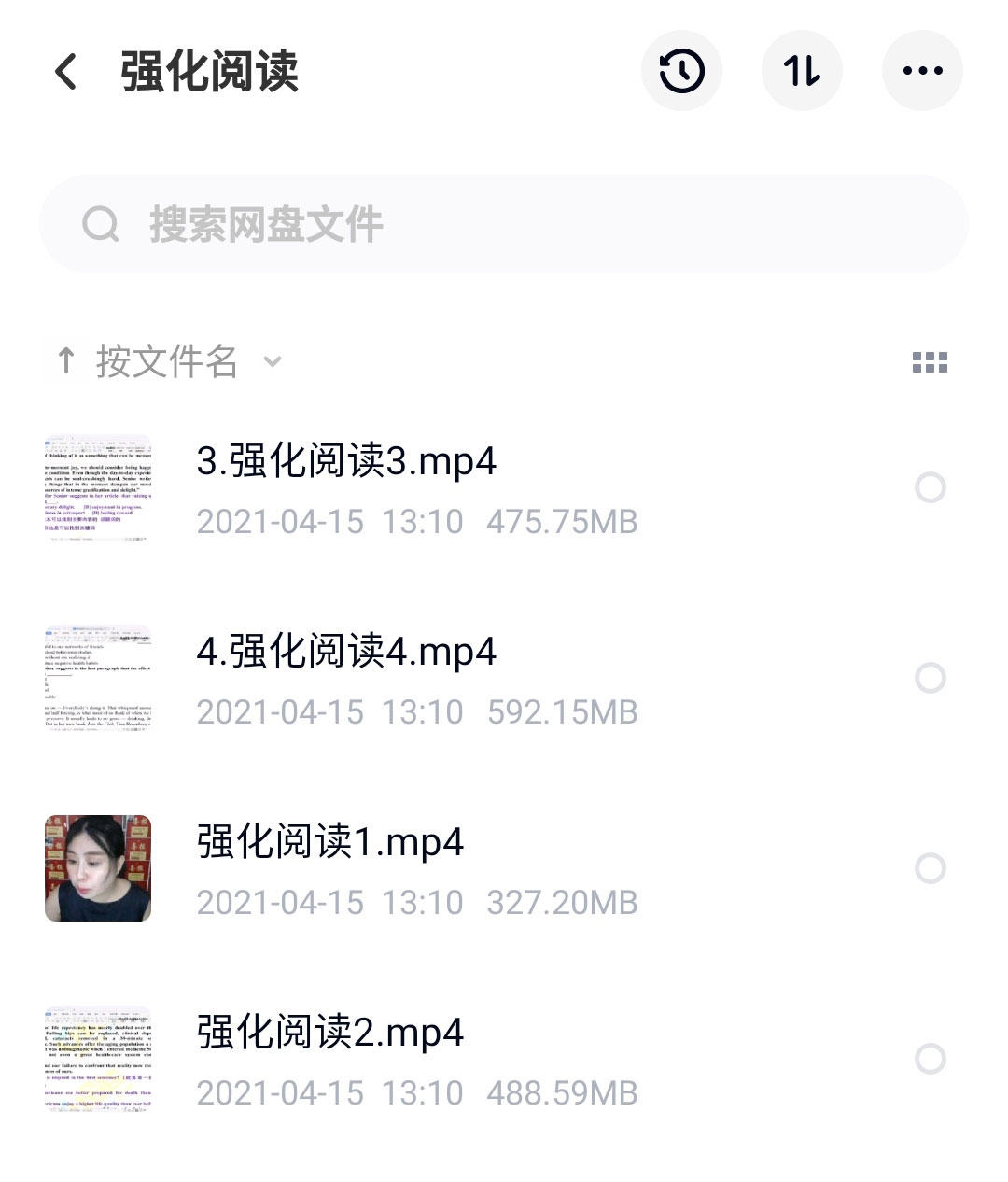1008x1182 pixels.
Task: Open the three-dot overflow menu
Action: pos(922,71)
